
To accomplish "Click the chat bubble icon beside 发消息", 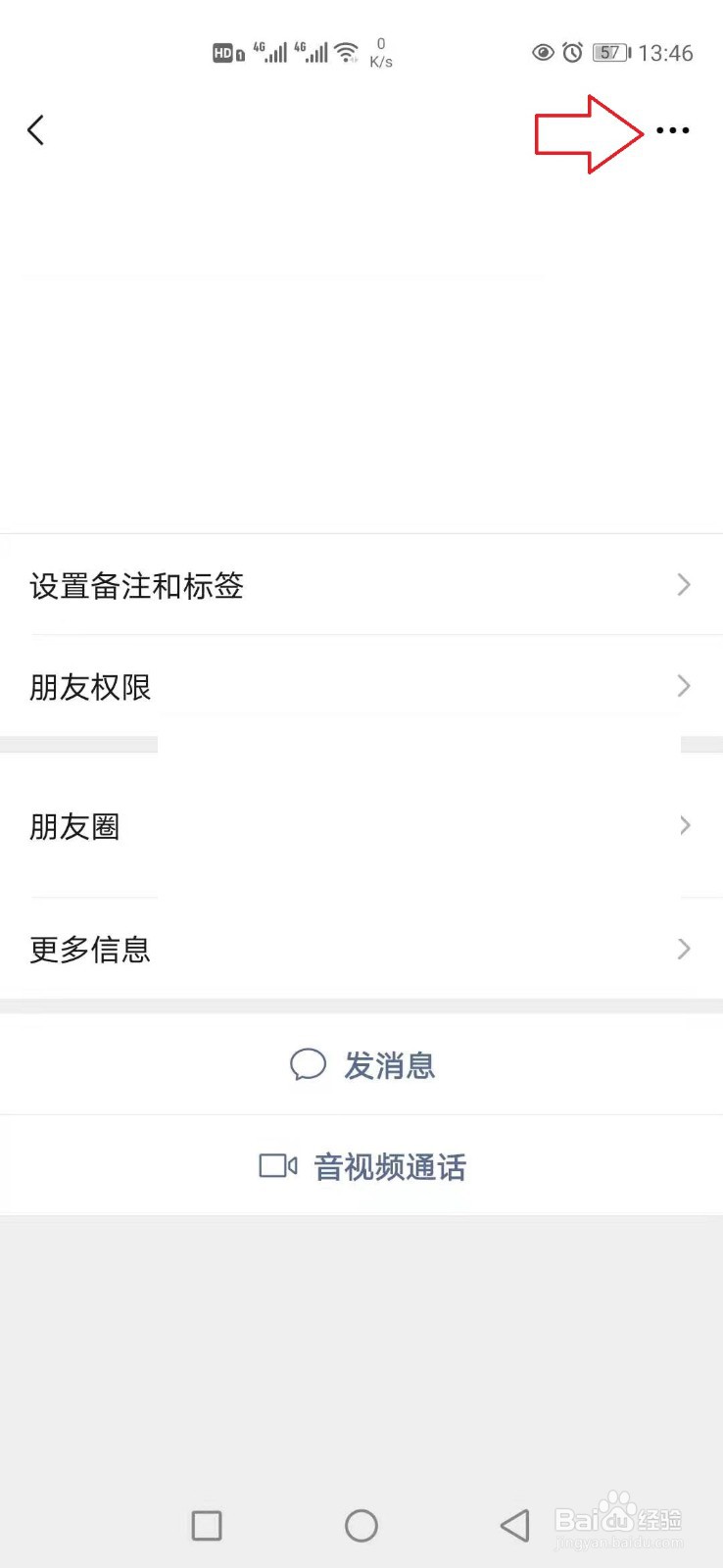I will coord(308,1064).
